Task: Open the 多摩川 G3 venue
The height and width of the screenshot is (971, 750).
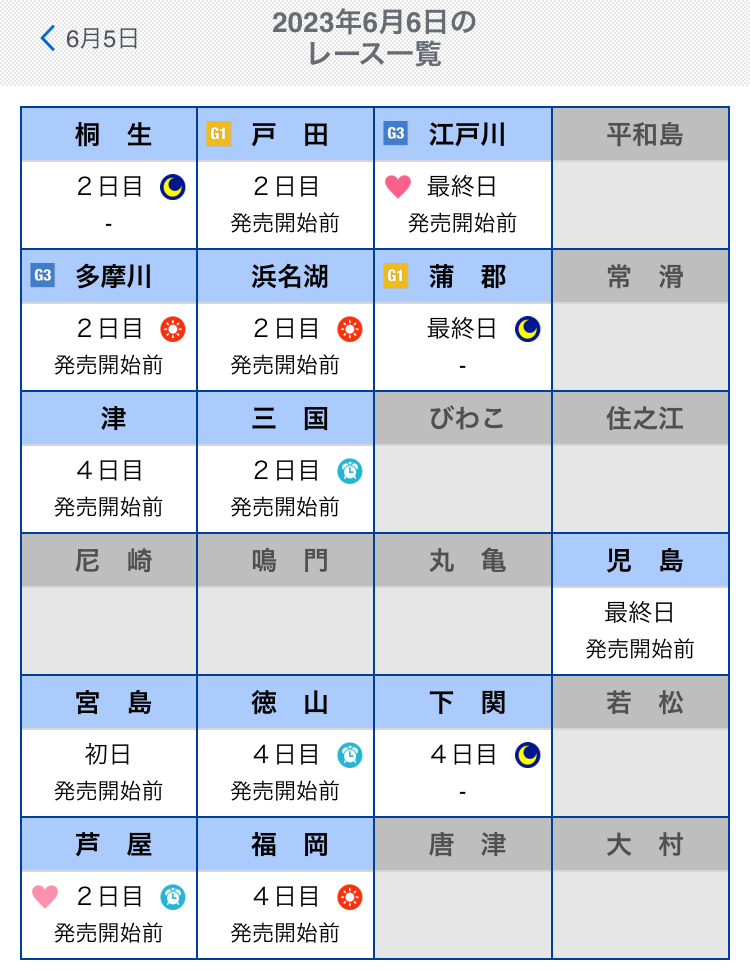Action: click(x=109, y=320)
